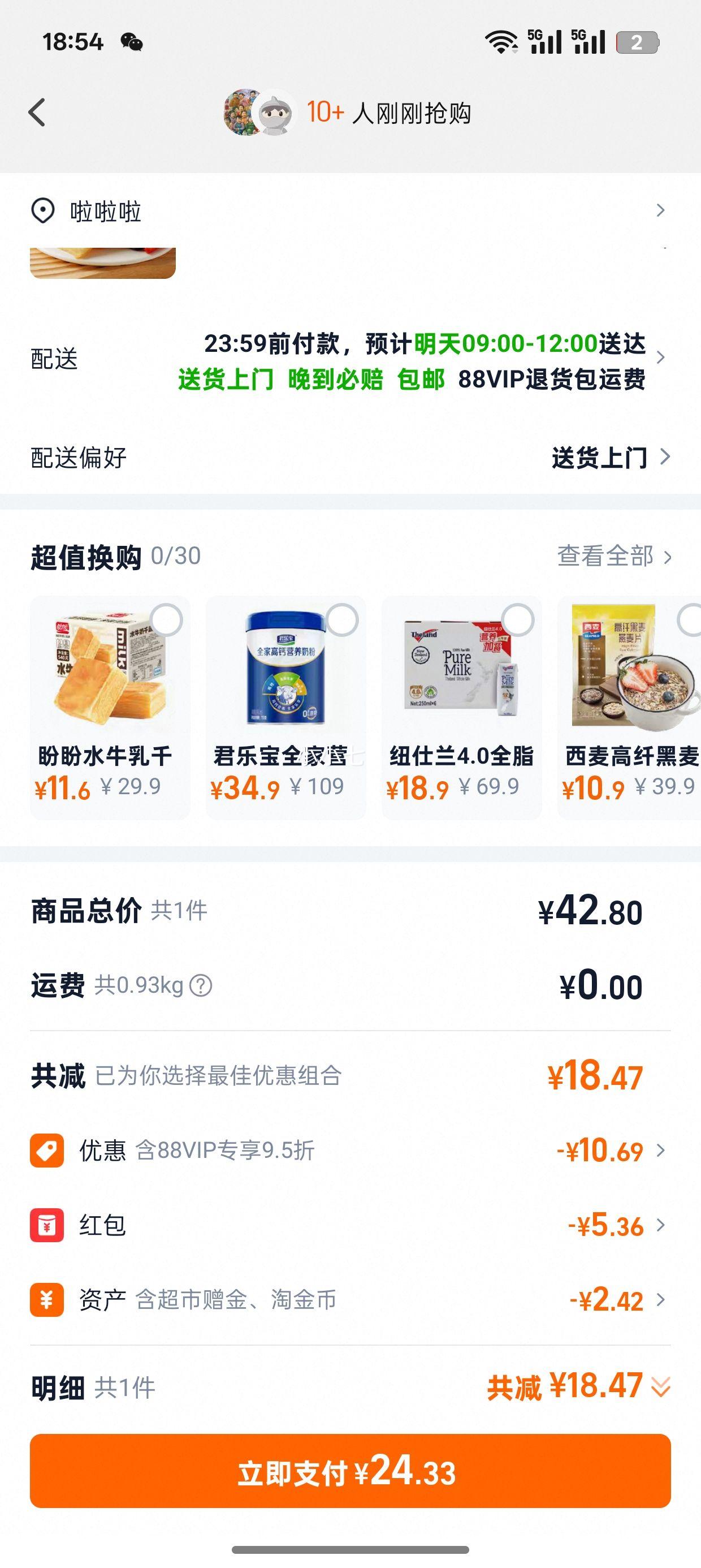Viewport: 701px width, 1568px height.
Task: Select the 纽仕兰4.0全脂 milk checkbox
Action: 518,621
